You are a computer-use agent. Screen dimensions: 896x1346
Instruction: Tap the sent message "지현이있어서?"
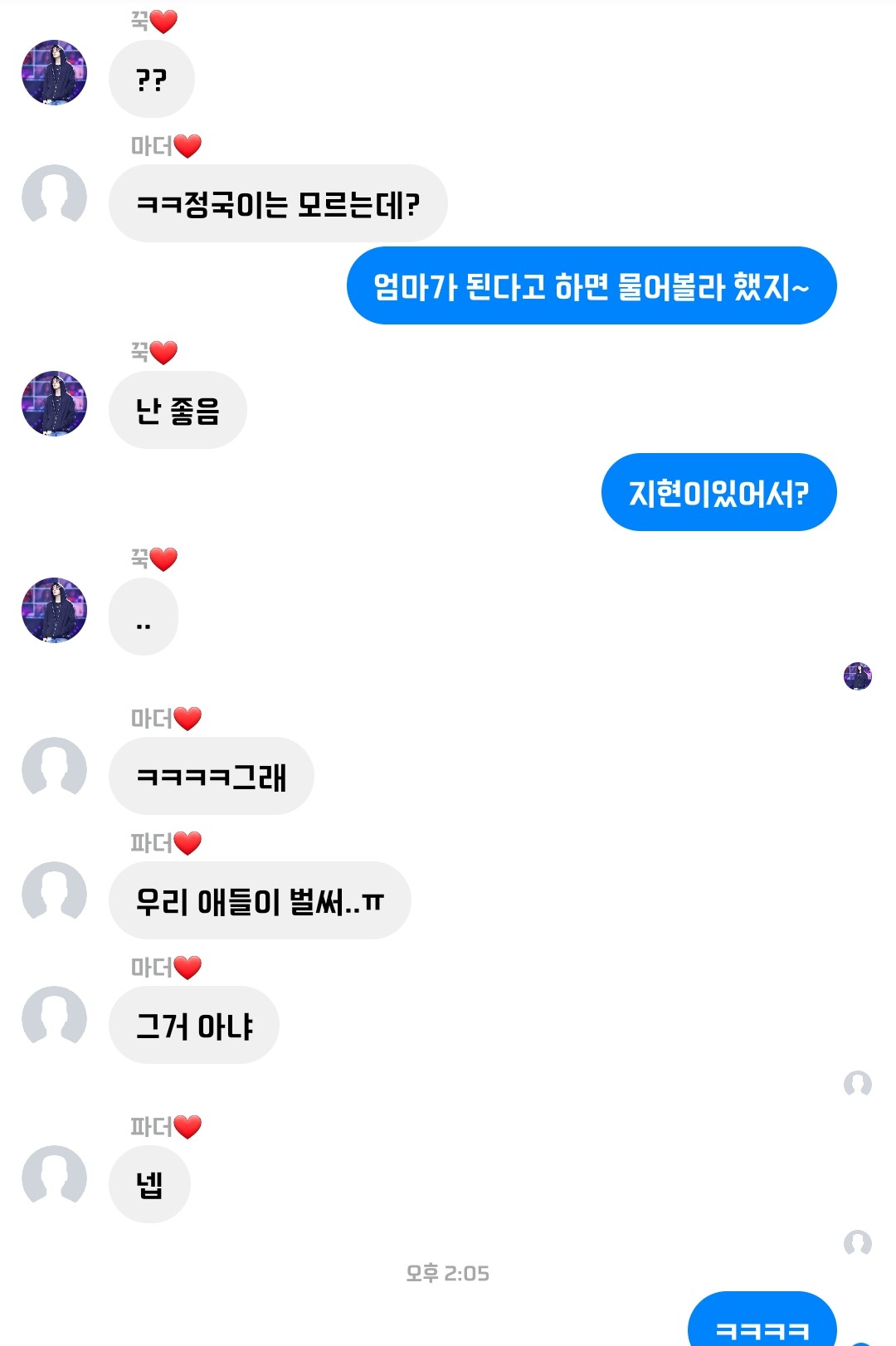[x=718, y=493]
